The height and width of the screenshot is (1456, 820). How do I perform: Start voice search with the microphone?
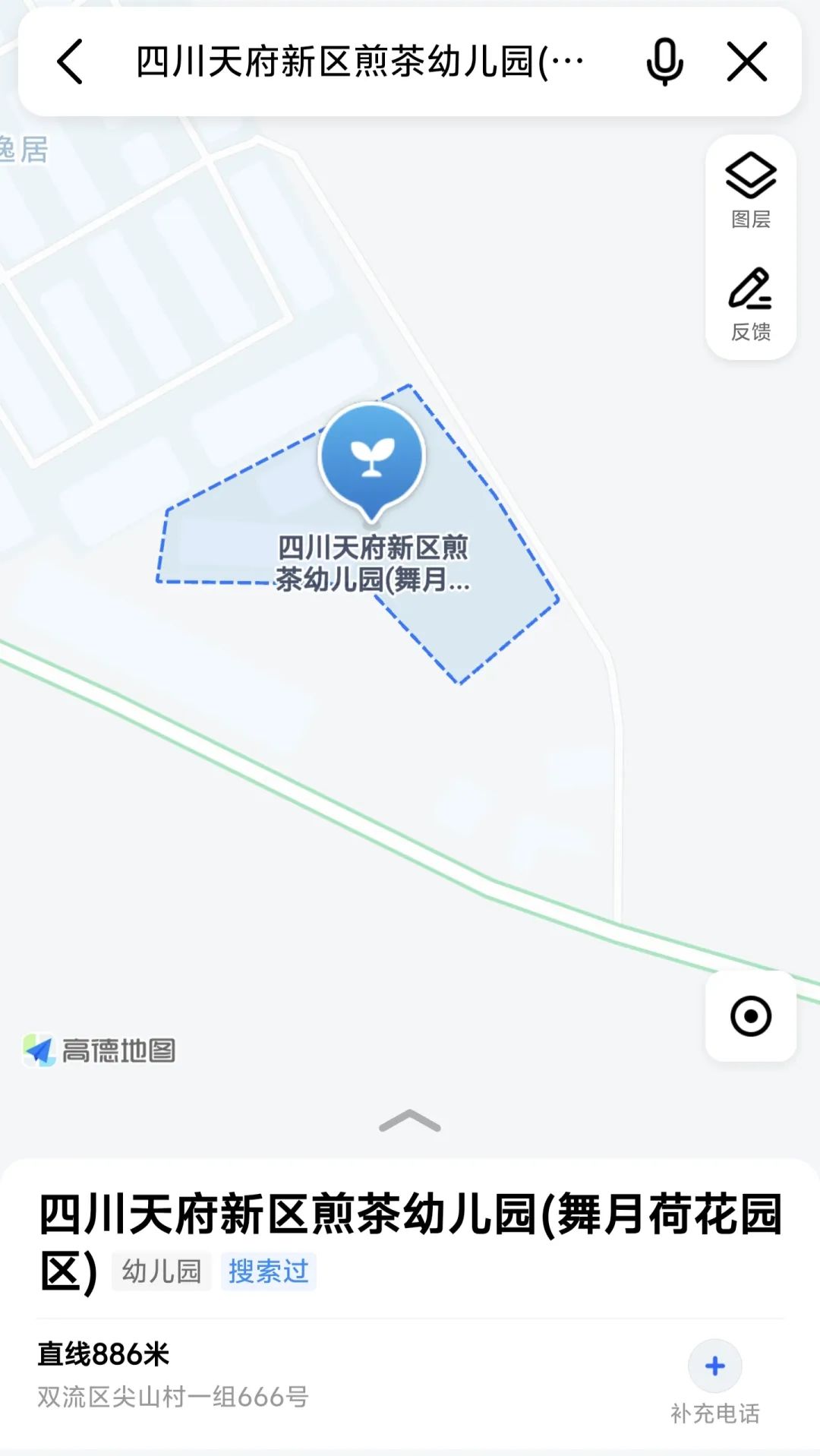664,62
